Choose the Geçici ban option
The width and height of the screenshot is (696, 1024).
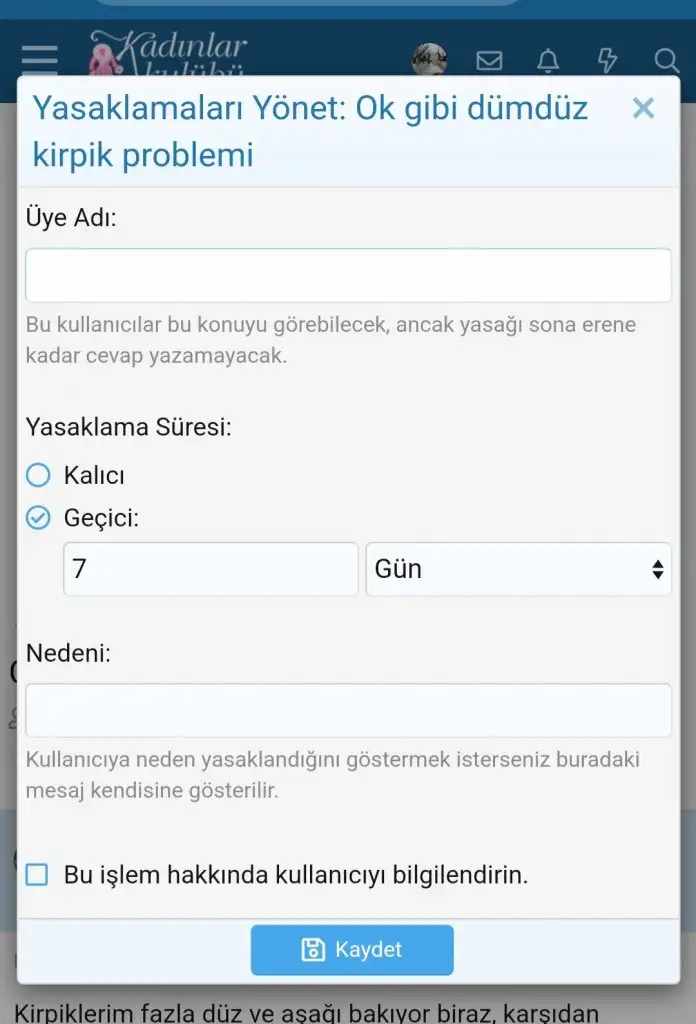[x=38, y=518]
